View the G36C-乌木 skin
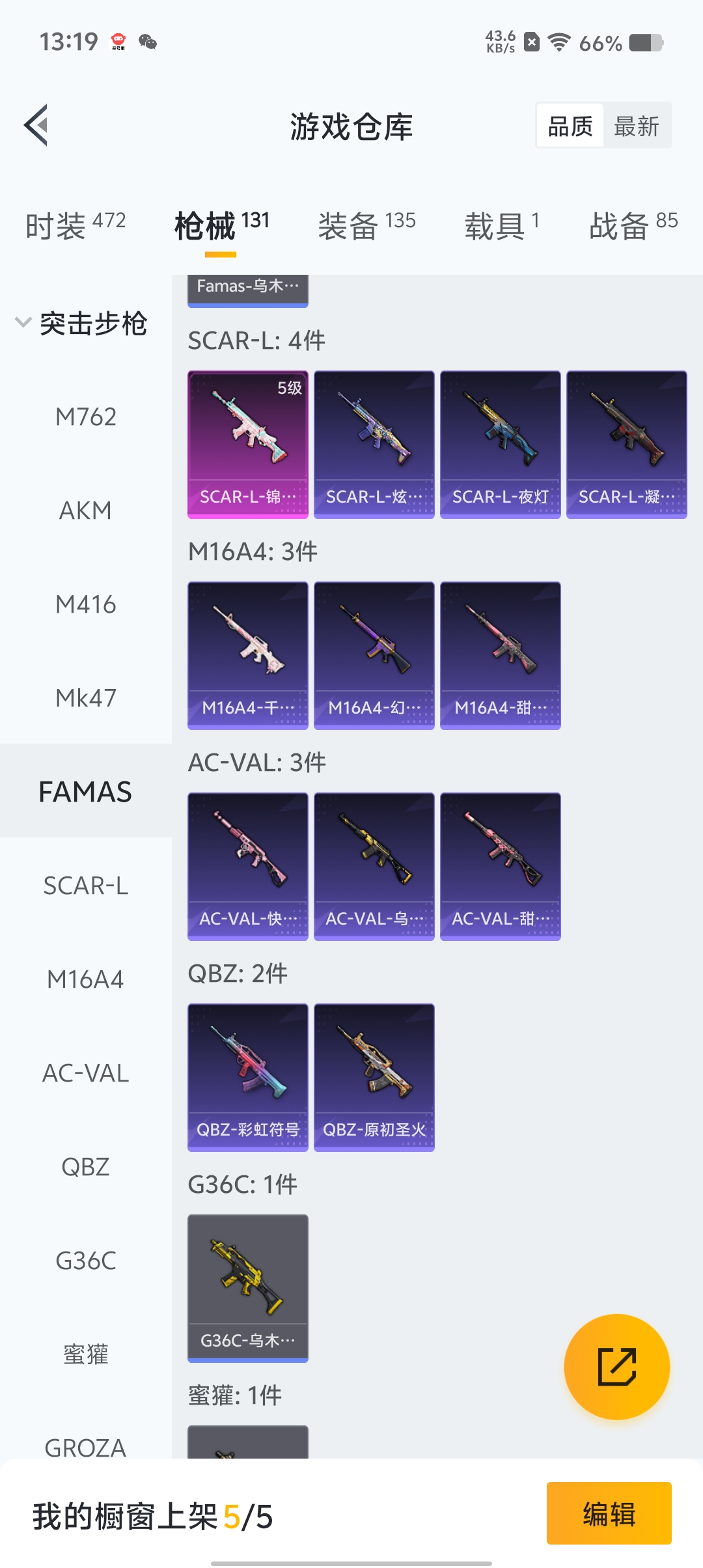Image resolution: width=703 pixels, height=1568 pixels. [x=248, y=1288]
